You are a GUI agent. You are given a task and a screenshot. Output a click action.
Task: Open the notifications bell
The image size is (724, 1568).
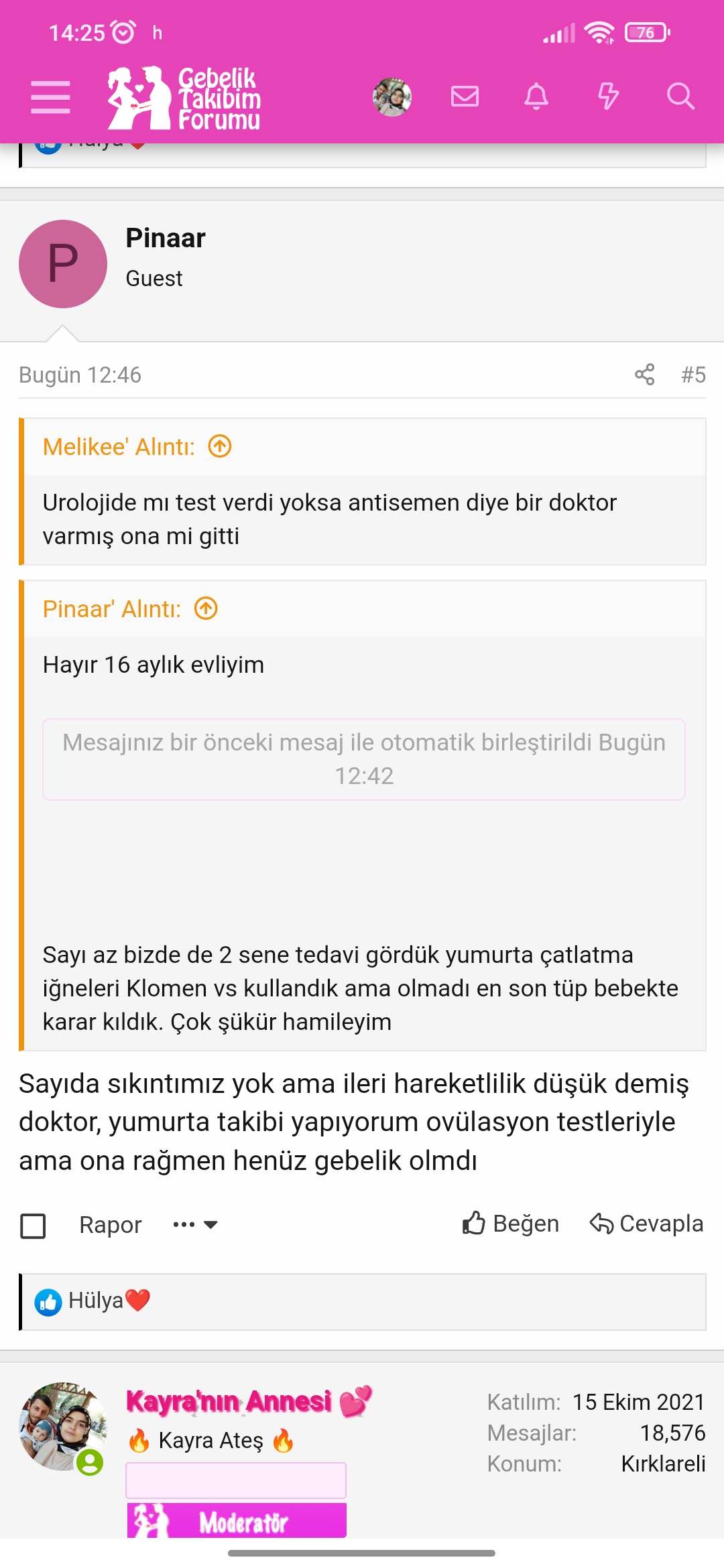(x=536, y=96)
